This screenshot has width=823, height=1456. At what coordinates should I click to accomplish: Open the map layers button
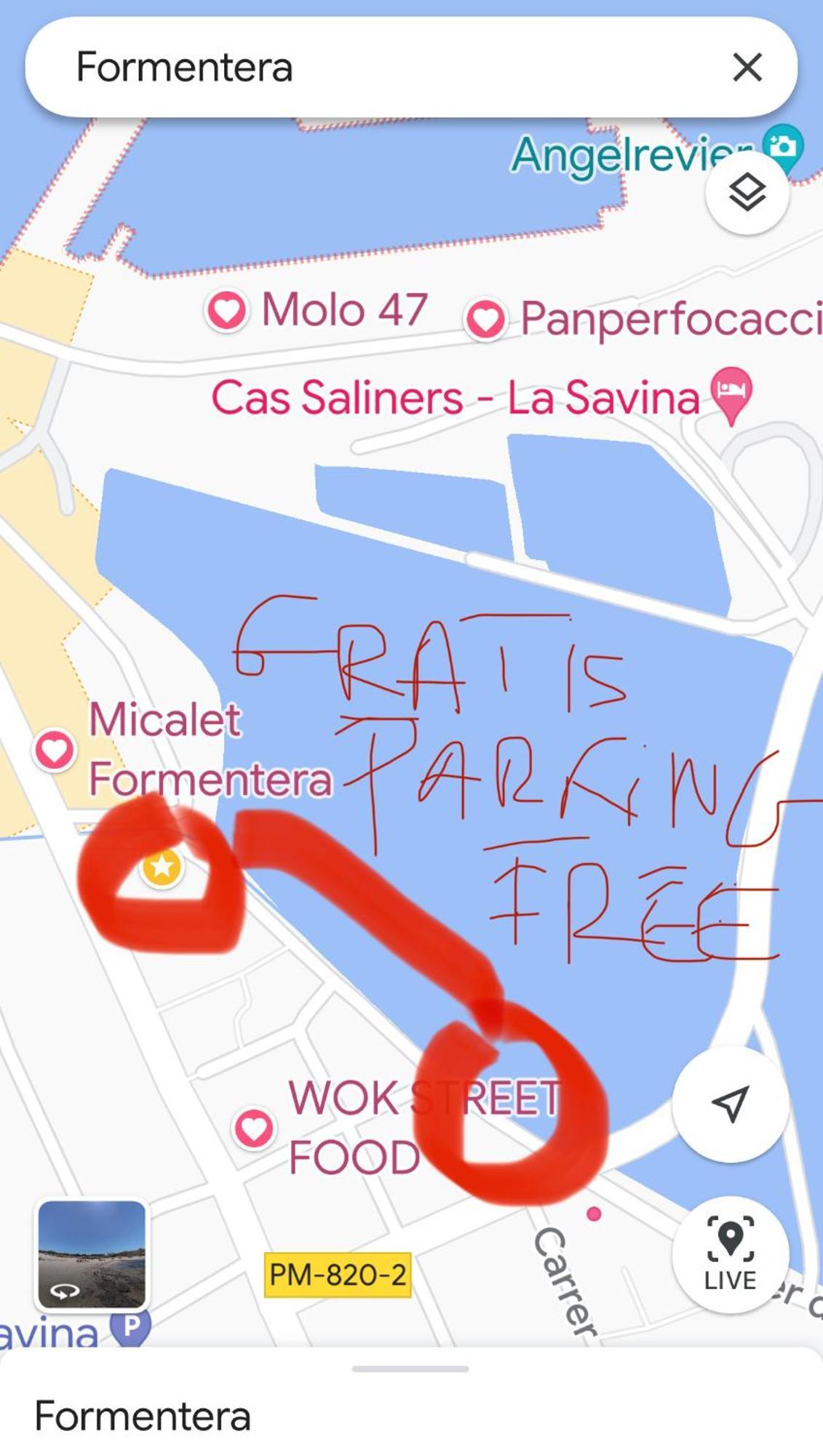click(x=747, y=194)
